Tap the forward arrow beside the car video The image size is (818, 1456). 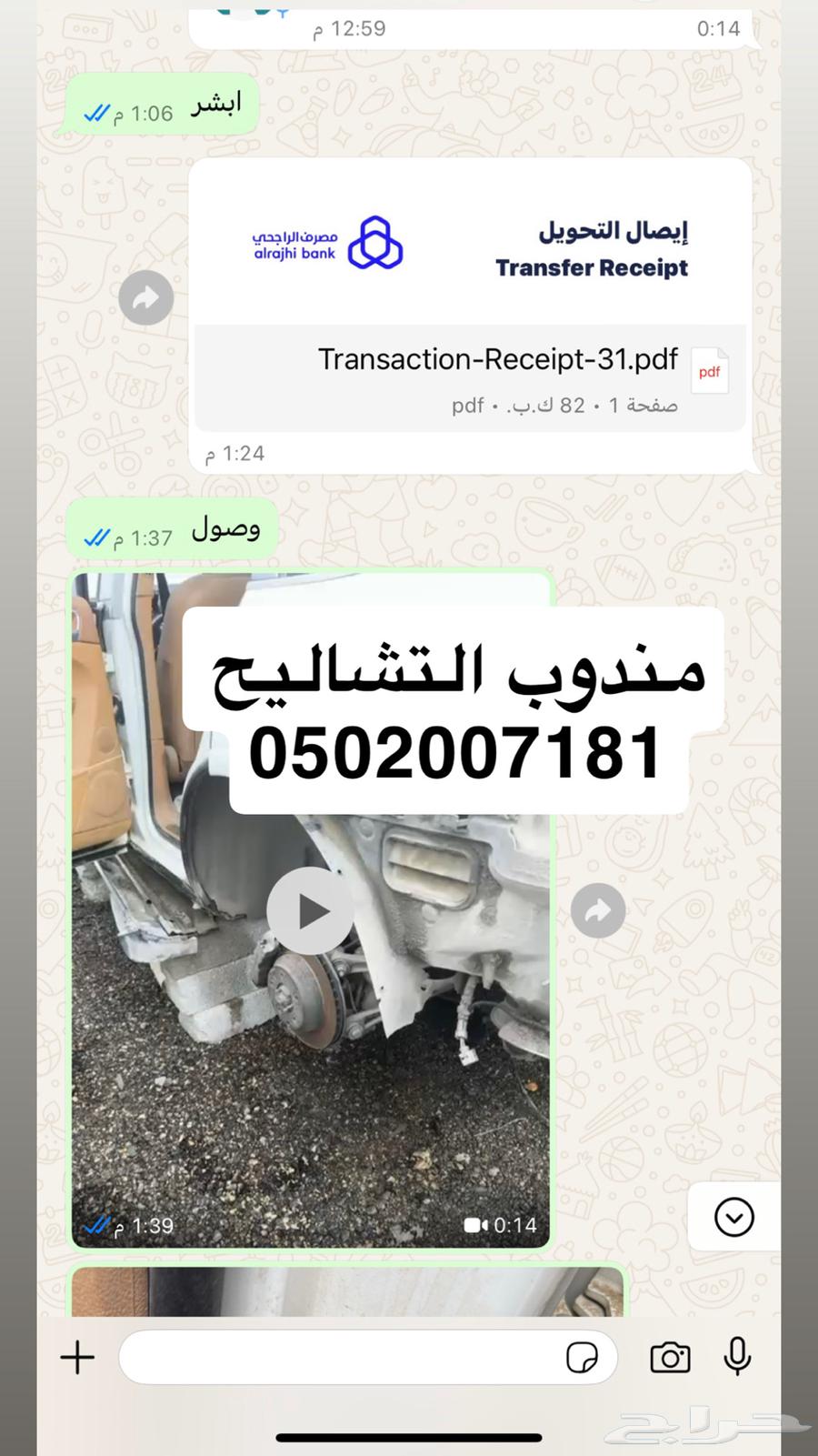[598, 910]
